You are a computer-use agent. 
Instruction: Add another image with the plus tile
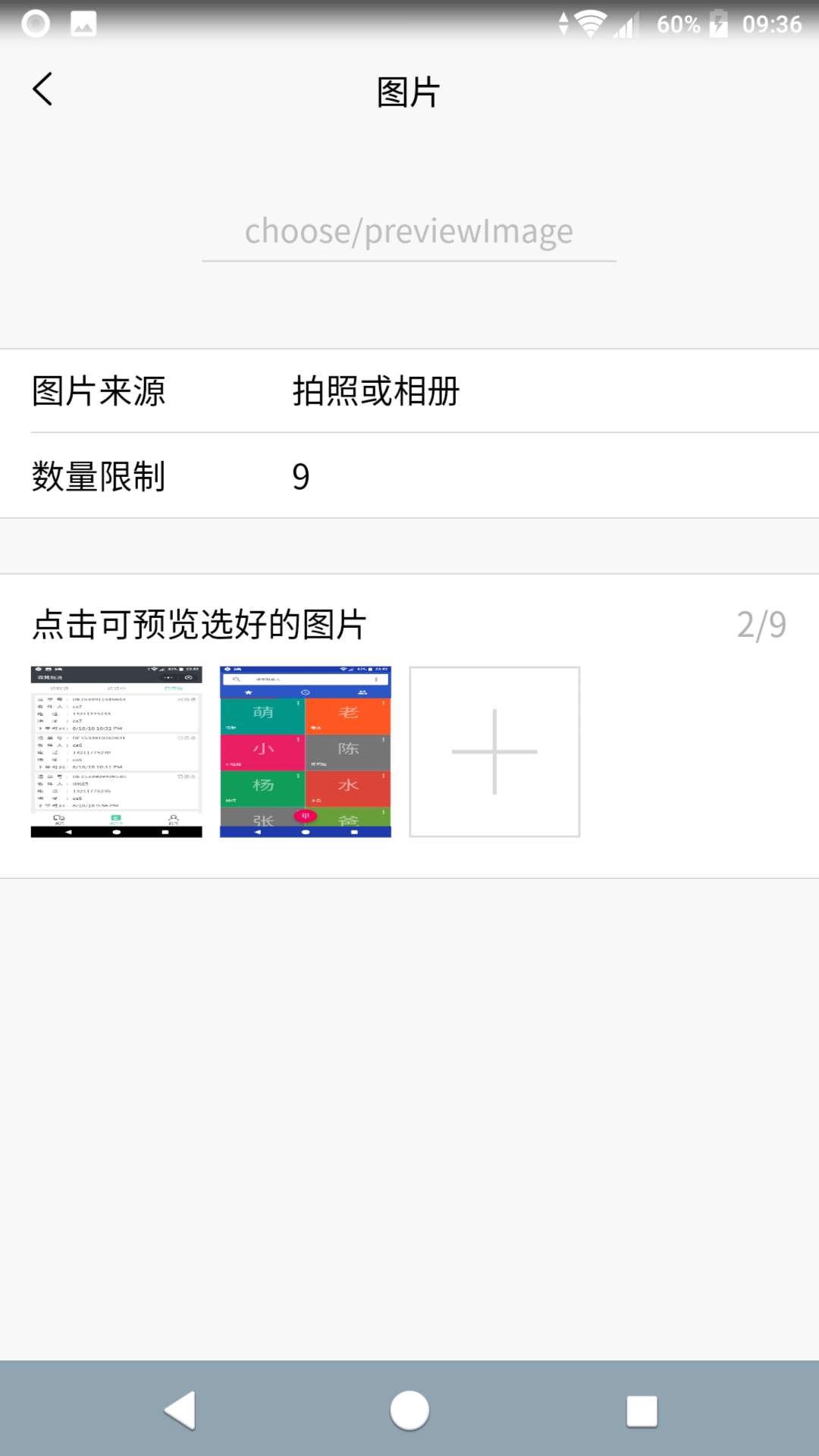[494, 752]
